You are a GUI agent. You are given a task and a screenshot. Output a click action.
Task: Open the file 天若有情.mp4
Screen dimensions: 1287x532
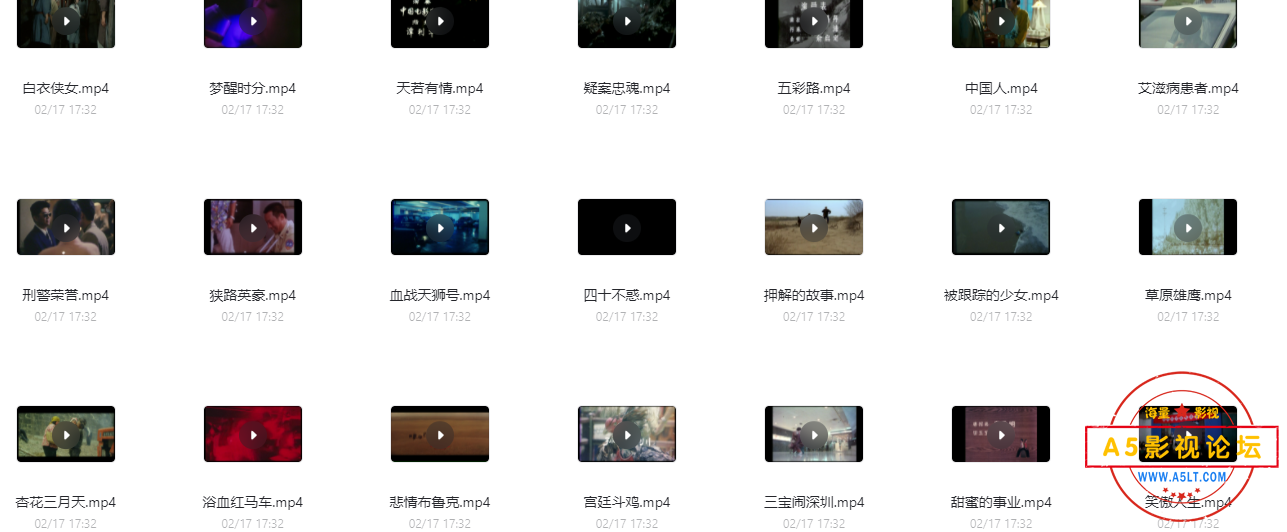pyautogui.click(x=440, y=22)
